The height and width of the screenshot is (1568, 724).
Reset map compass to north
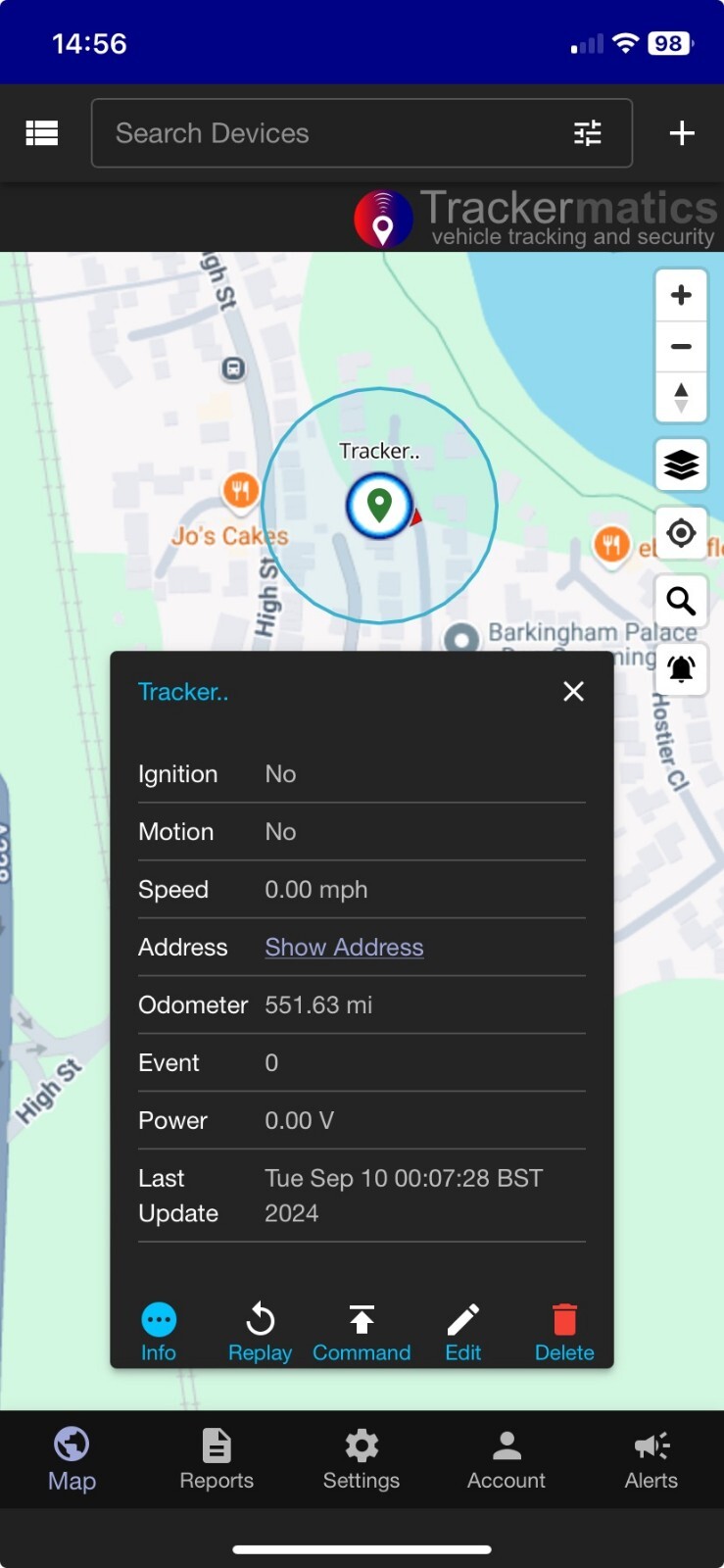click(681, 397)
